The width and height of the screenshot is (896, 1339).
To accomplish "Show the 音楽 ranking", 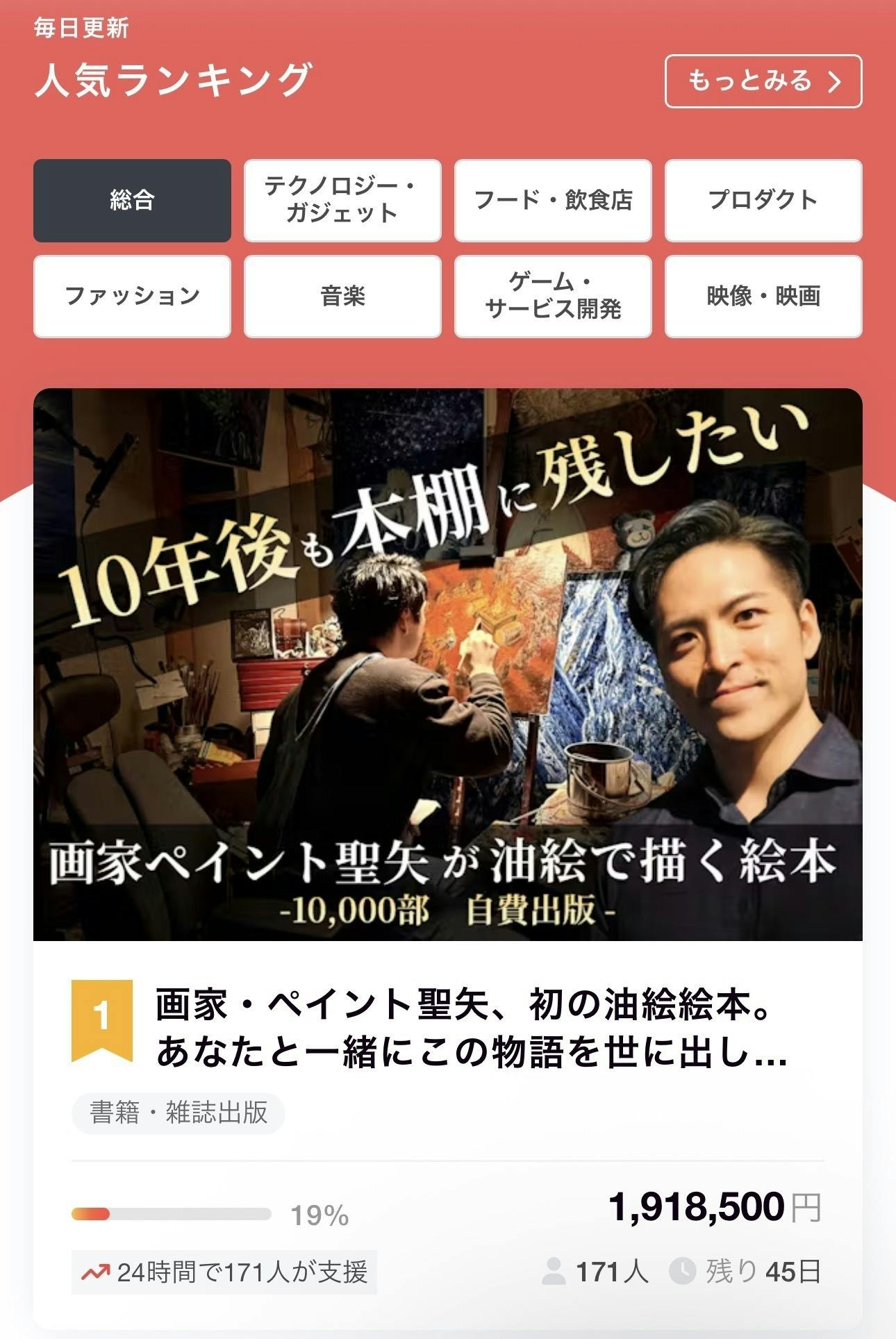I will point(342,297).
